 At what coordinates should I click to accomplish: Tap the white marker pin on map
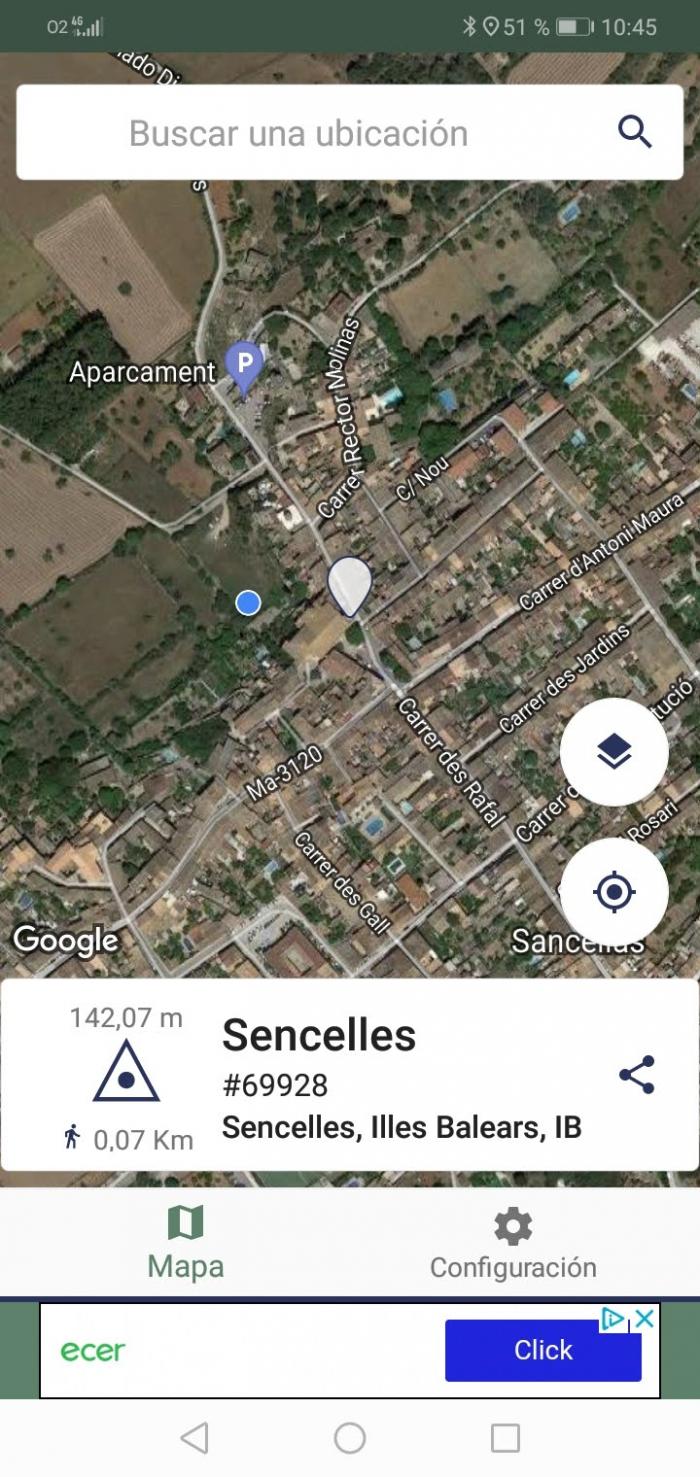coord(350,586)
